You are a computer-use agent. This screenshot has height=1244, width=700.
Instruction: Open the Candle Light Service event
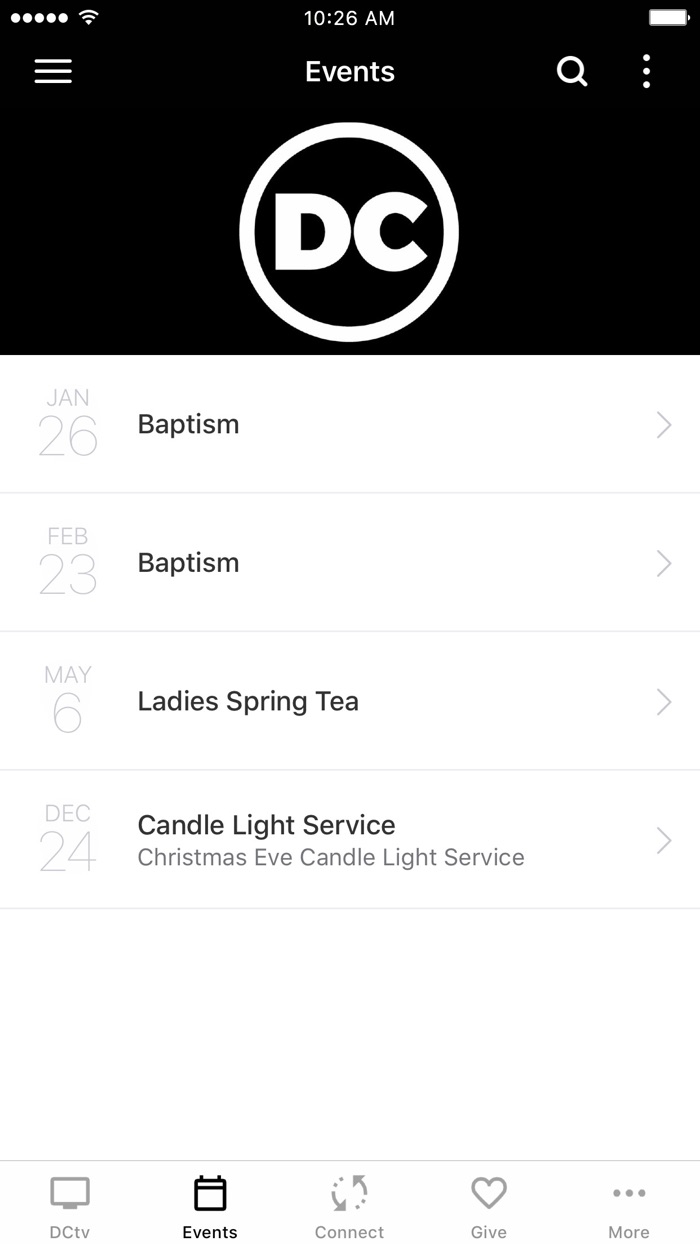[x=350, y=840]
